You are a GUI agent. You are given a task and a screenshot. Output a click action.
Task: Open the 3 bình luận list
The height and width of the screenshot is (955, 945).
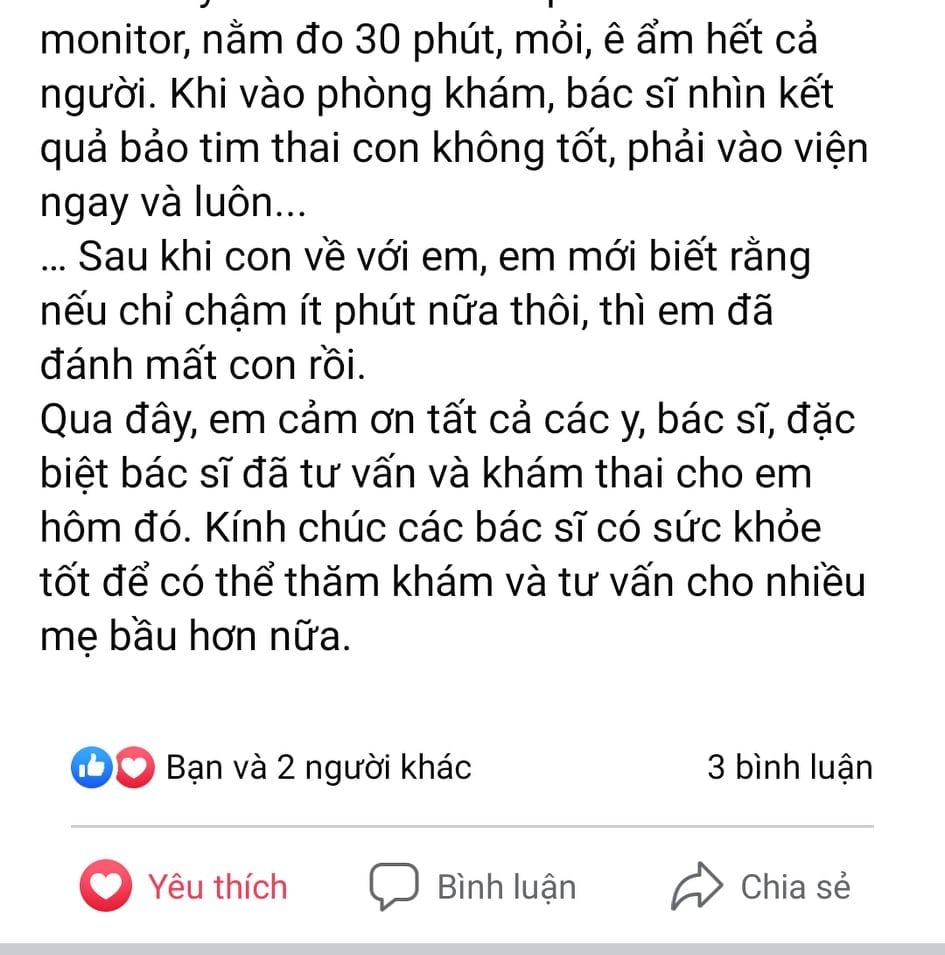(788, 768)
